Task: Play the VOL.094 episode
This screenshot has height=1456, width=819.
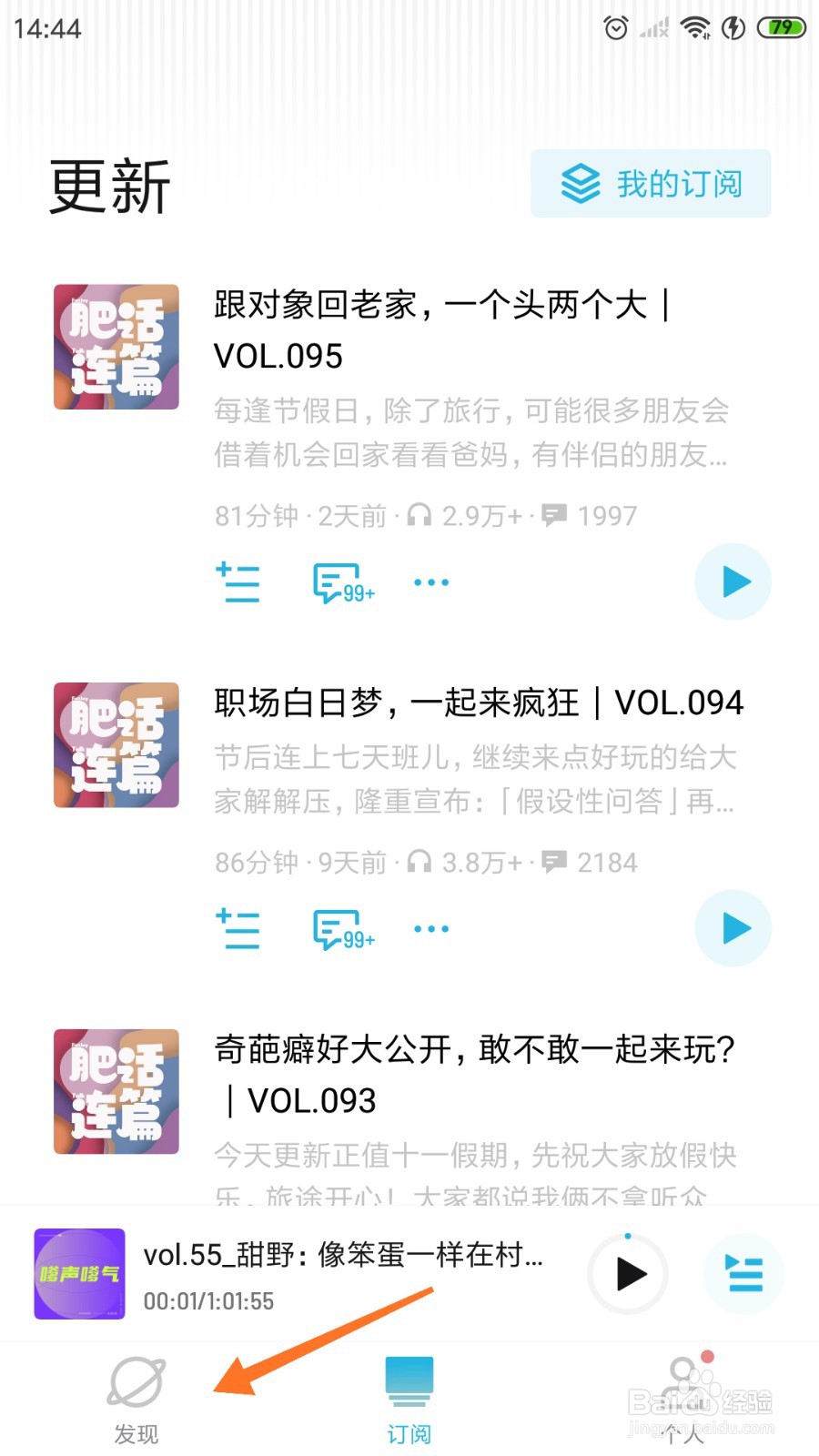Action: tap(733, 928)
